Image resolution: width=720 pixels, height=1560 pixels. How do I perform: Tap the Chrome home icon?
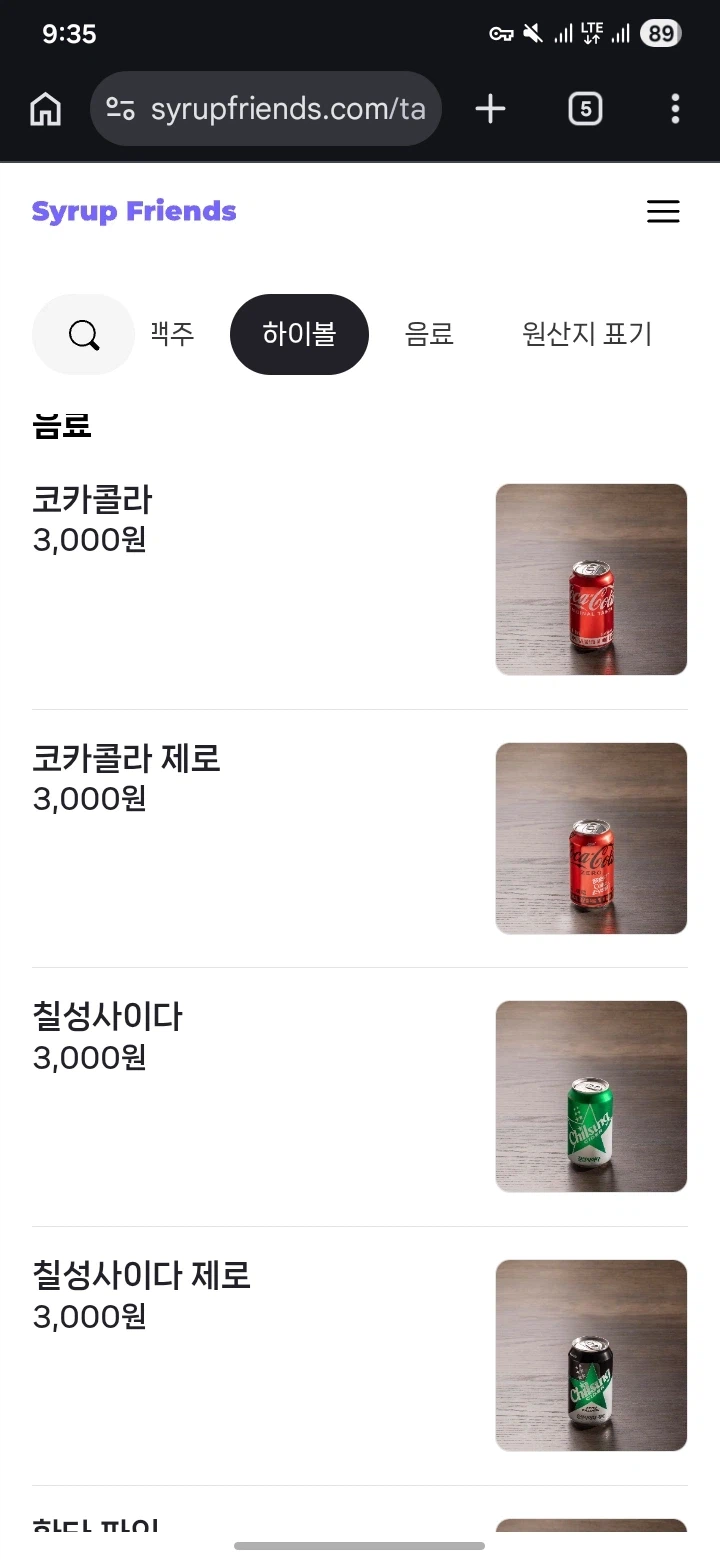44,108
